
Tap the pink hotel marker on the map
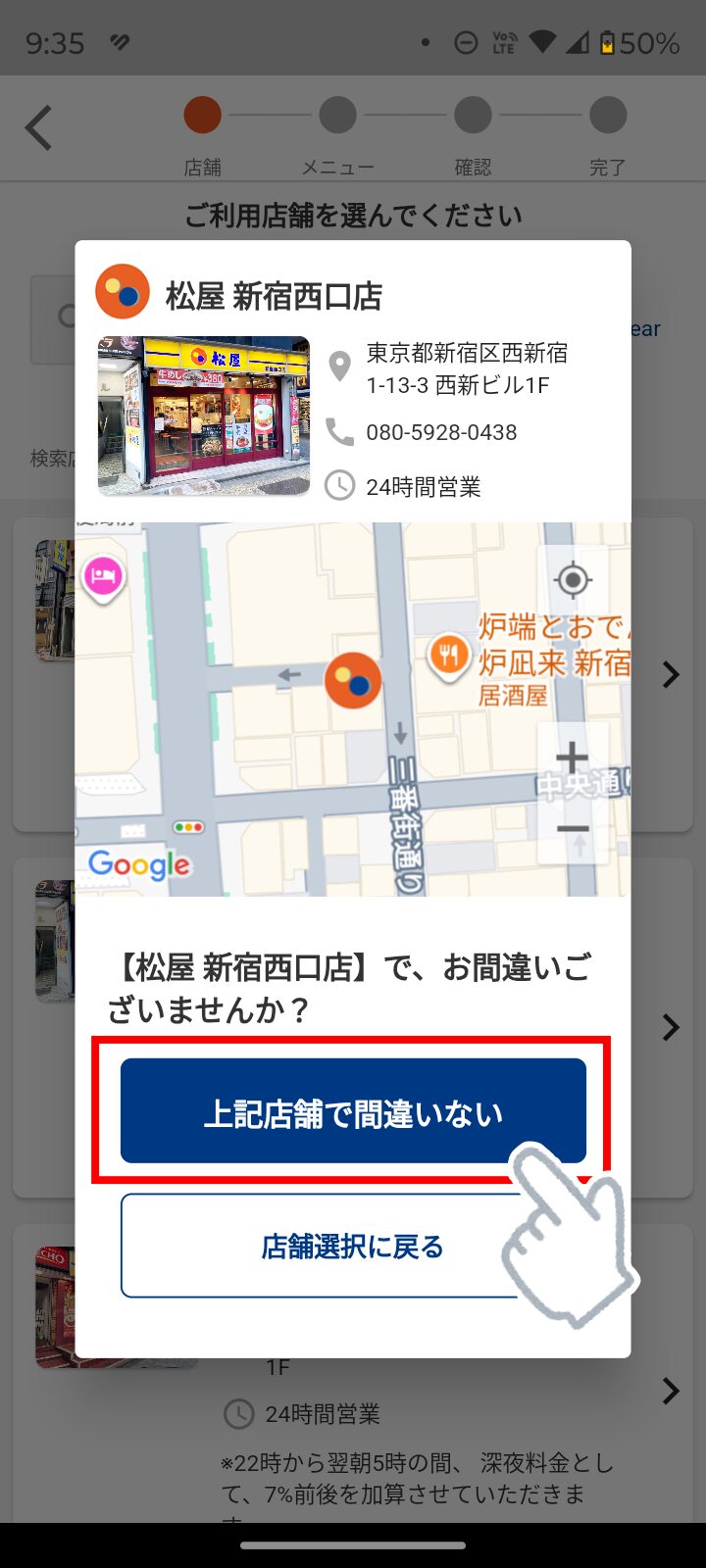[101, 576]
